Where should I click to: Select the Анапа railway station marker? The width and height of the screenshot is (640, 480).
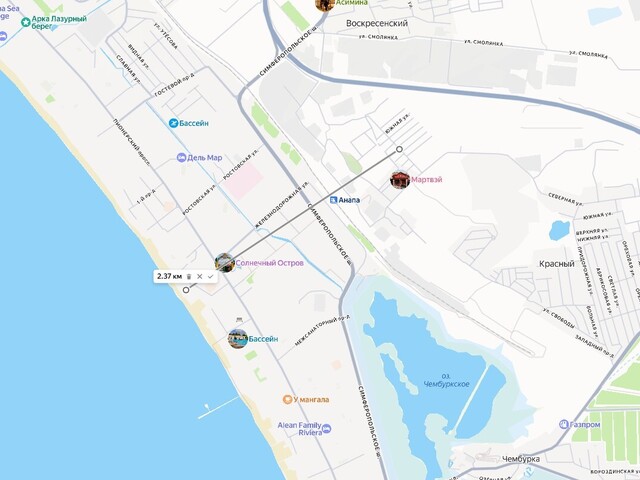333,200
